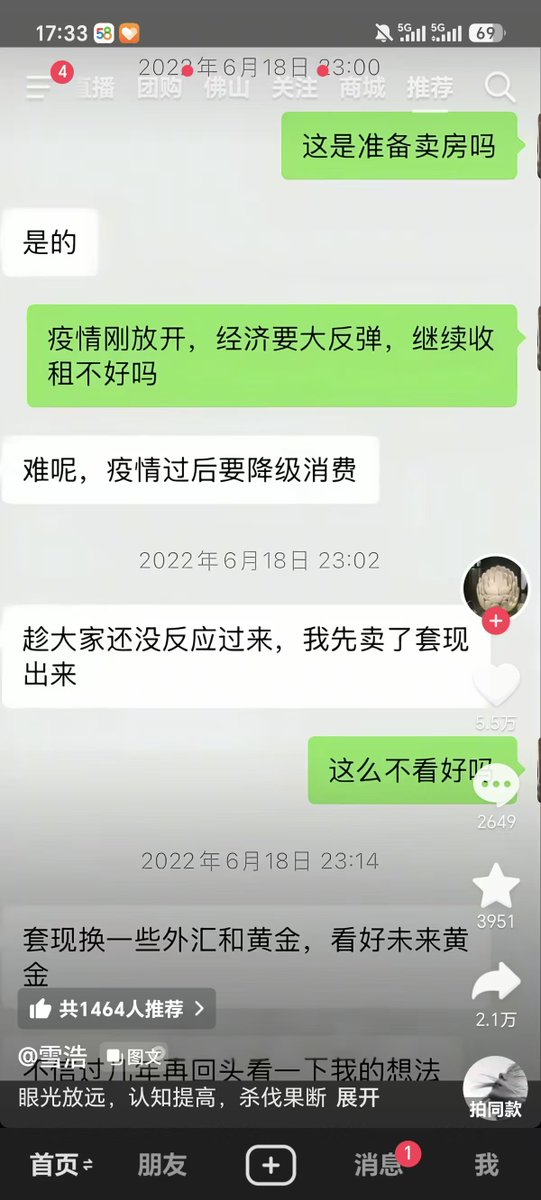
Task: Follow the author via red plus button
Action: [x=496, y=621]
